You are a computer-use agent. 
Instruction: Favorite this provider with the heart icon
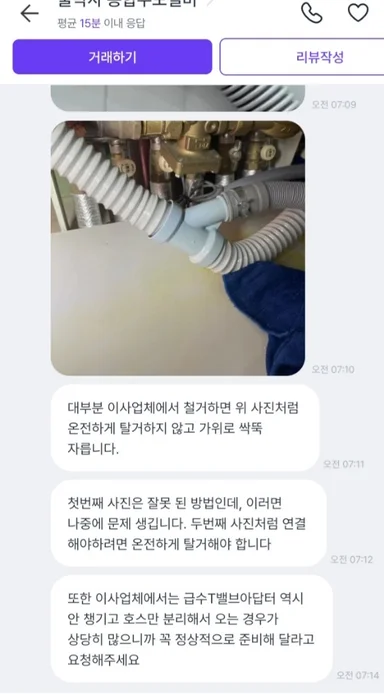tap(358, 12)
